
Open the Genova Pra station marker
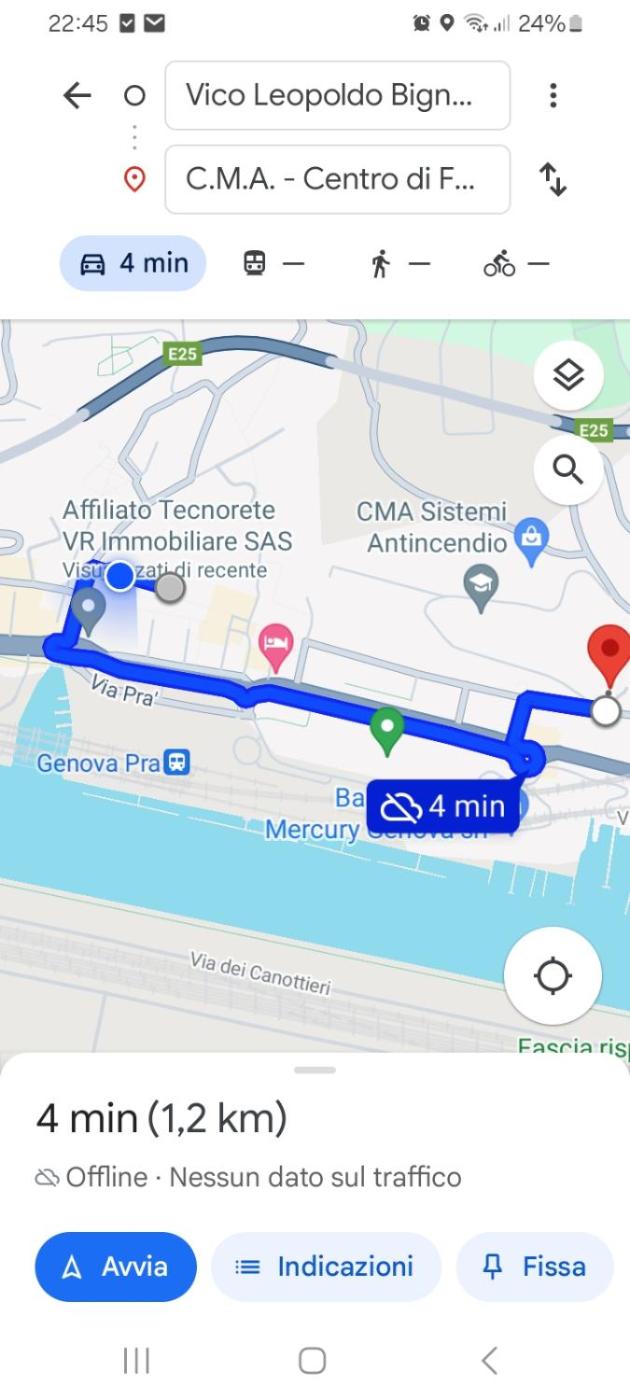[177, 763]
